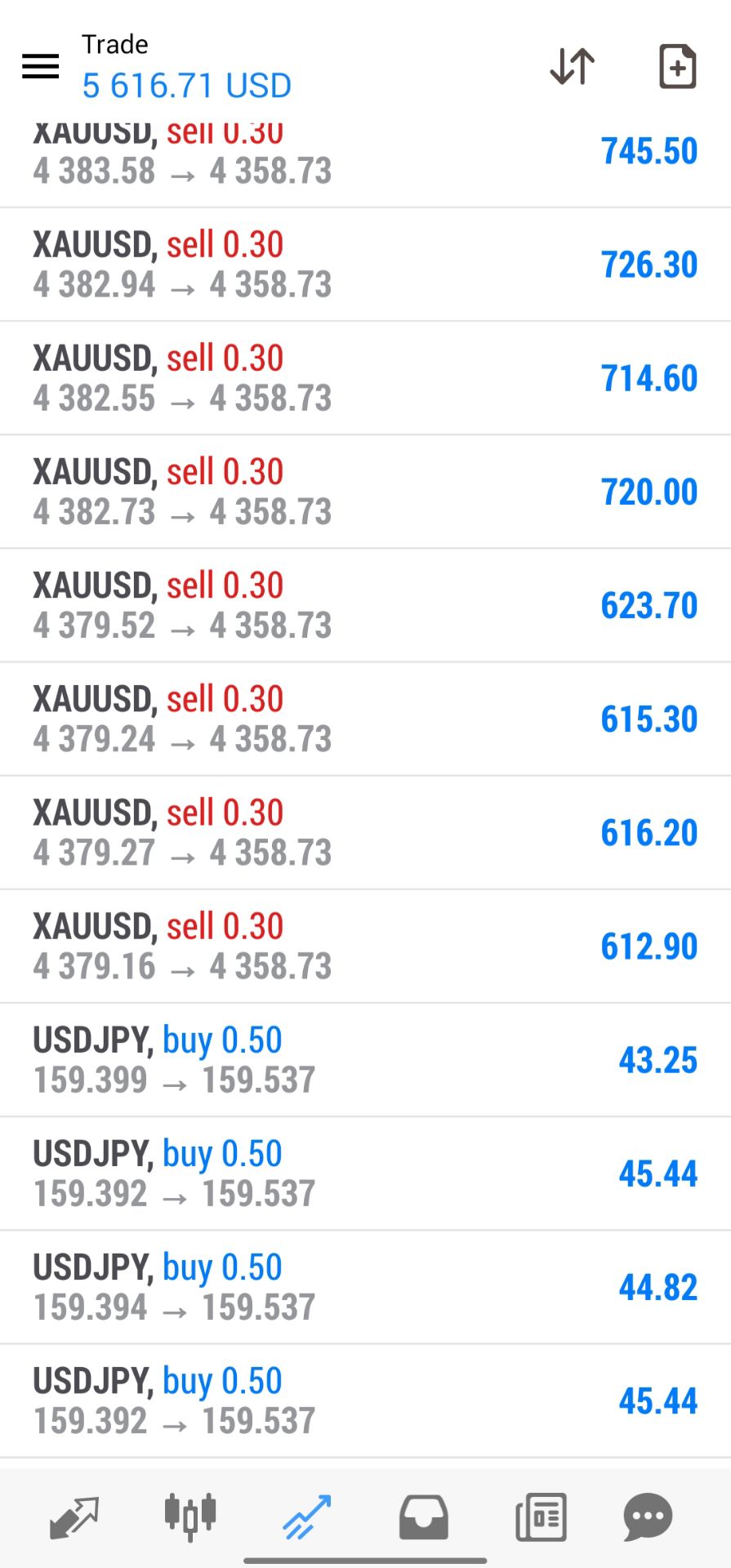Image resolution: width=731 pixels, height=1568 pixels.
Task: Switch to the Quotes tab with arrows icon
Action: (x=74, y=1517)
